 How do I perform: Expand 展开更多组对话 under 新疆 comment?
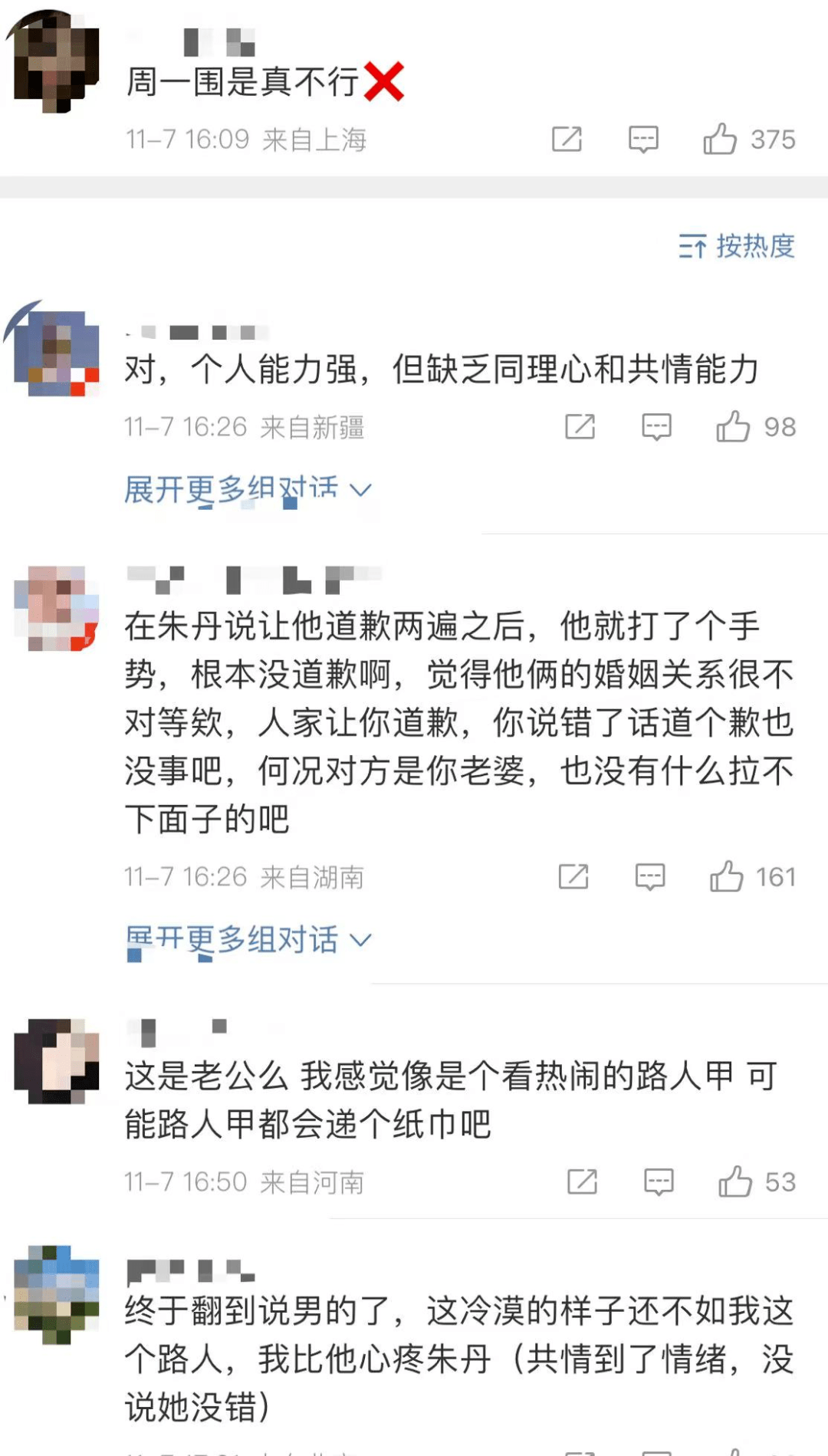248,489
